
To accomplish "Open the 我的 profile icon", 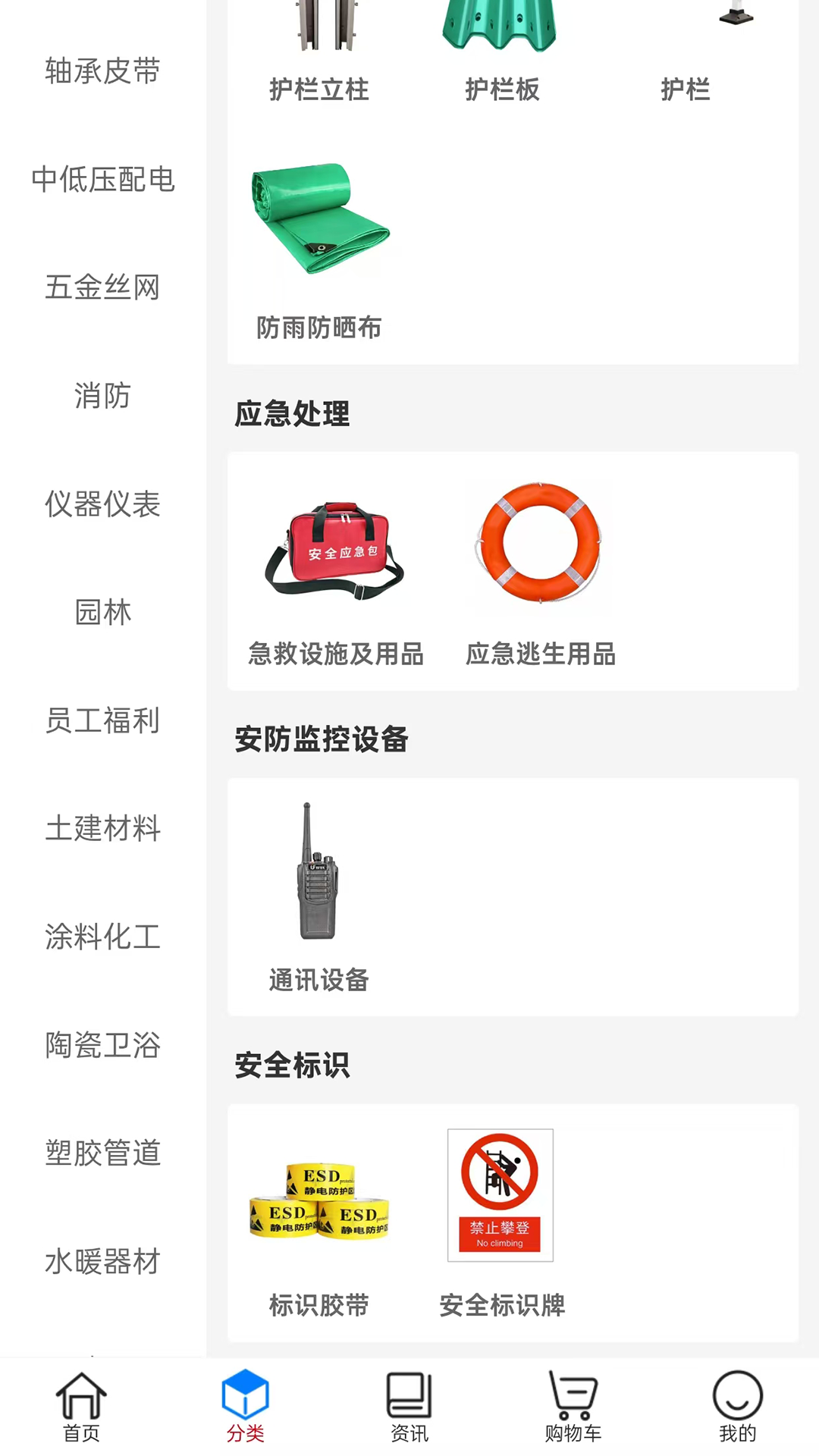I will click(736, 1407).
